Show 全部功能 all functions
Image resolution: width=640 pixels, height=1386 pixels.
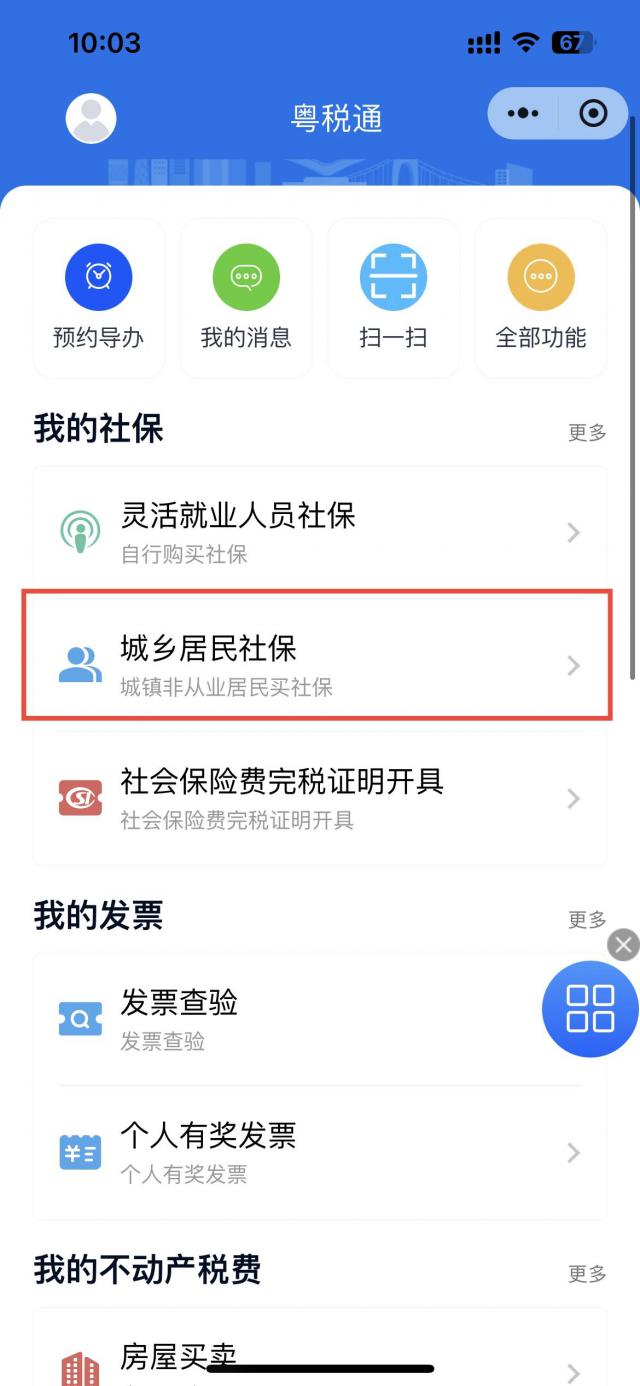[541, 298]
